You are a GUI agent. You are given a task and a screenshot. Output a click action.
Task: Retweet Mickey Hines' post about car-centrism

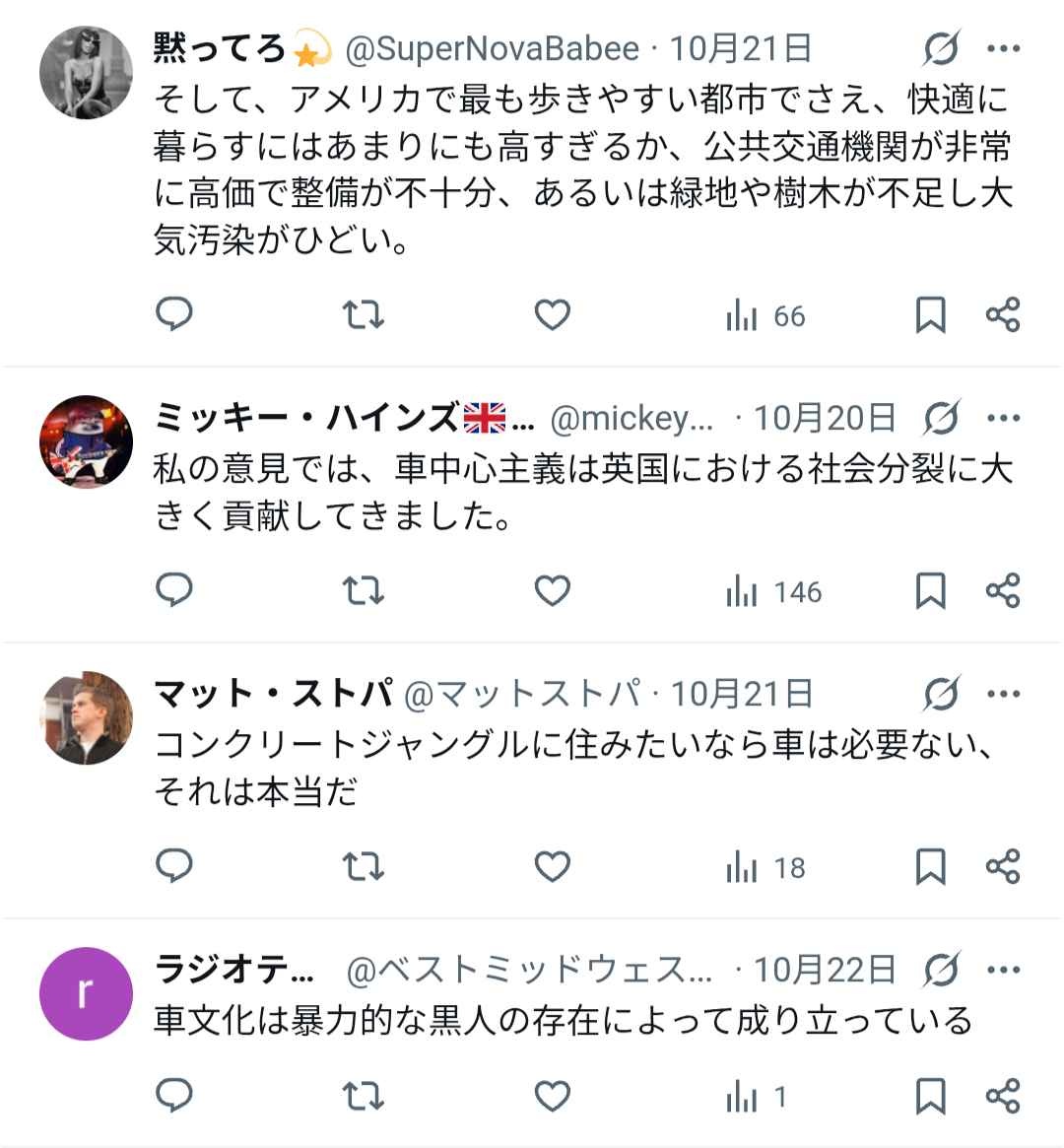coord(363,591)
